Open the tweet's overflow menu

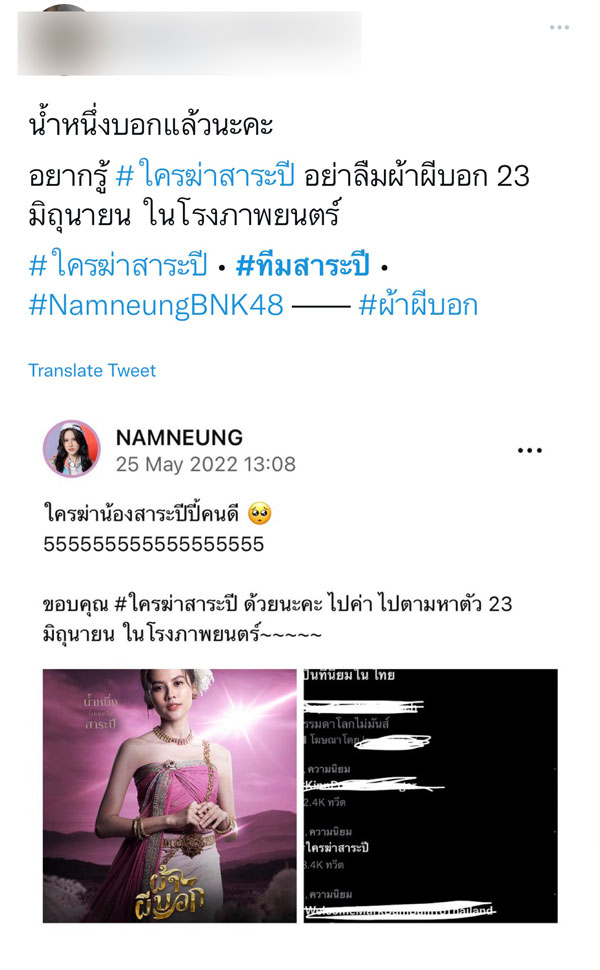coord(559,27)
